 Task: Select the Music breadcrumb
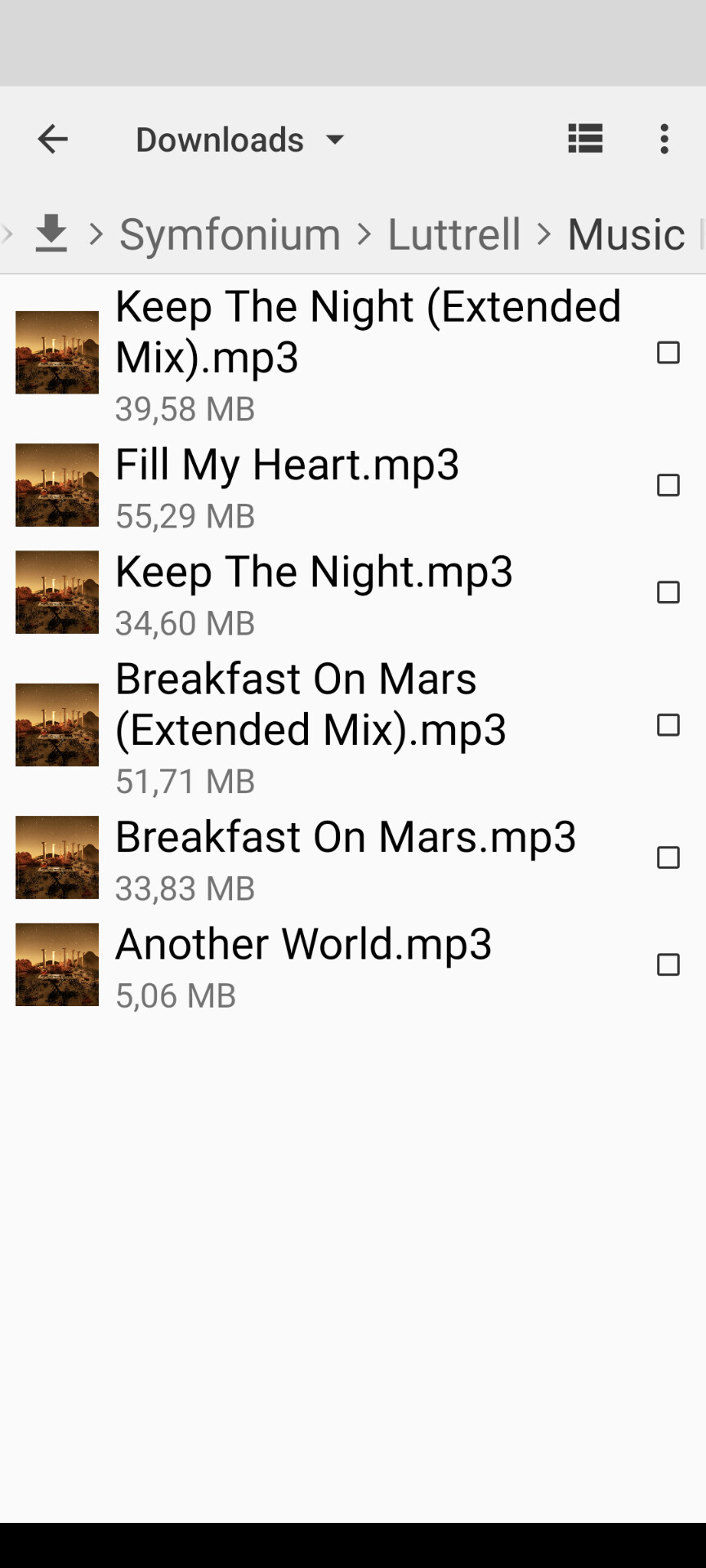click(x=626, y=234)
